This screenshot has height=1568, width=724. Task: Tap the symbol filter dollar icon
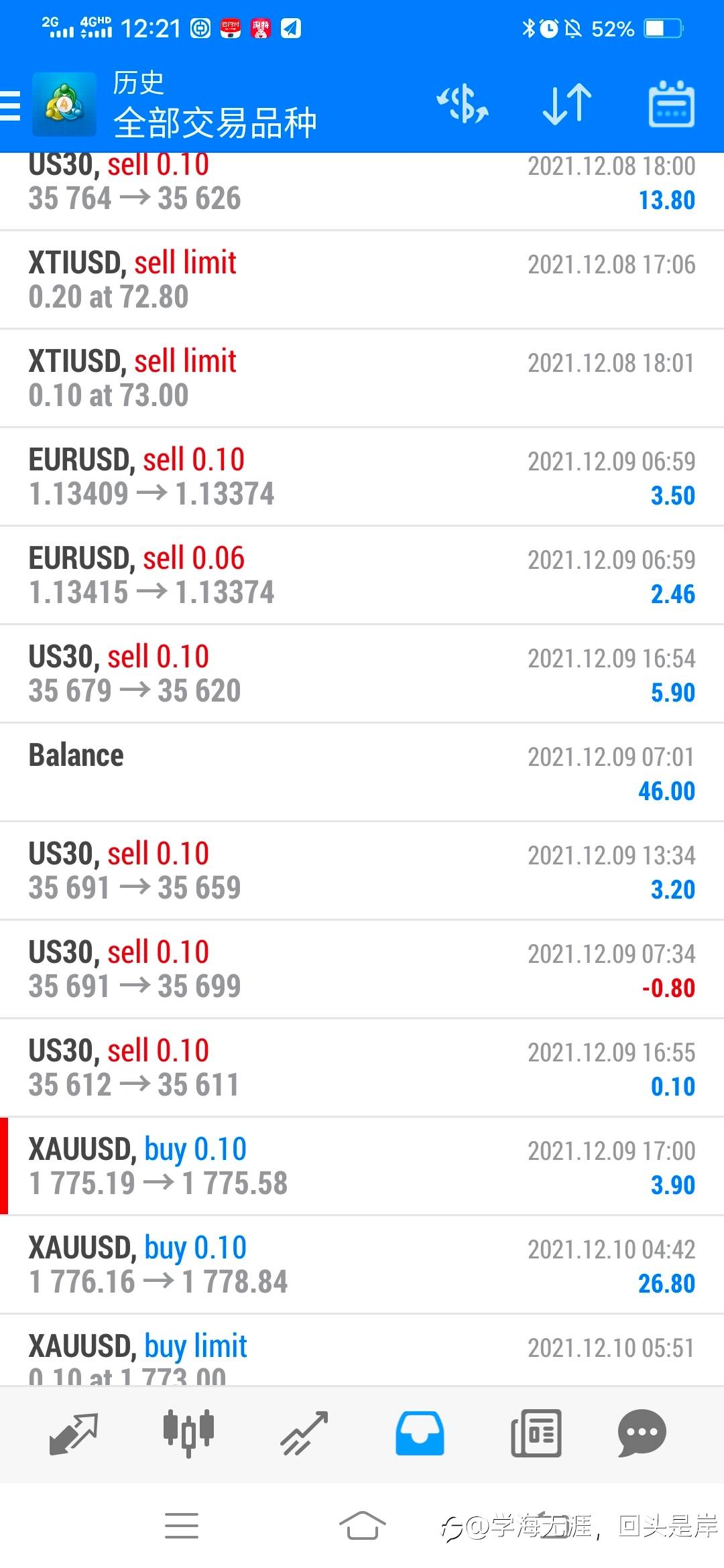(463, 105)
